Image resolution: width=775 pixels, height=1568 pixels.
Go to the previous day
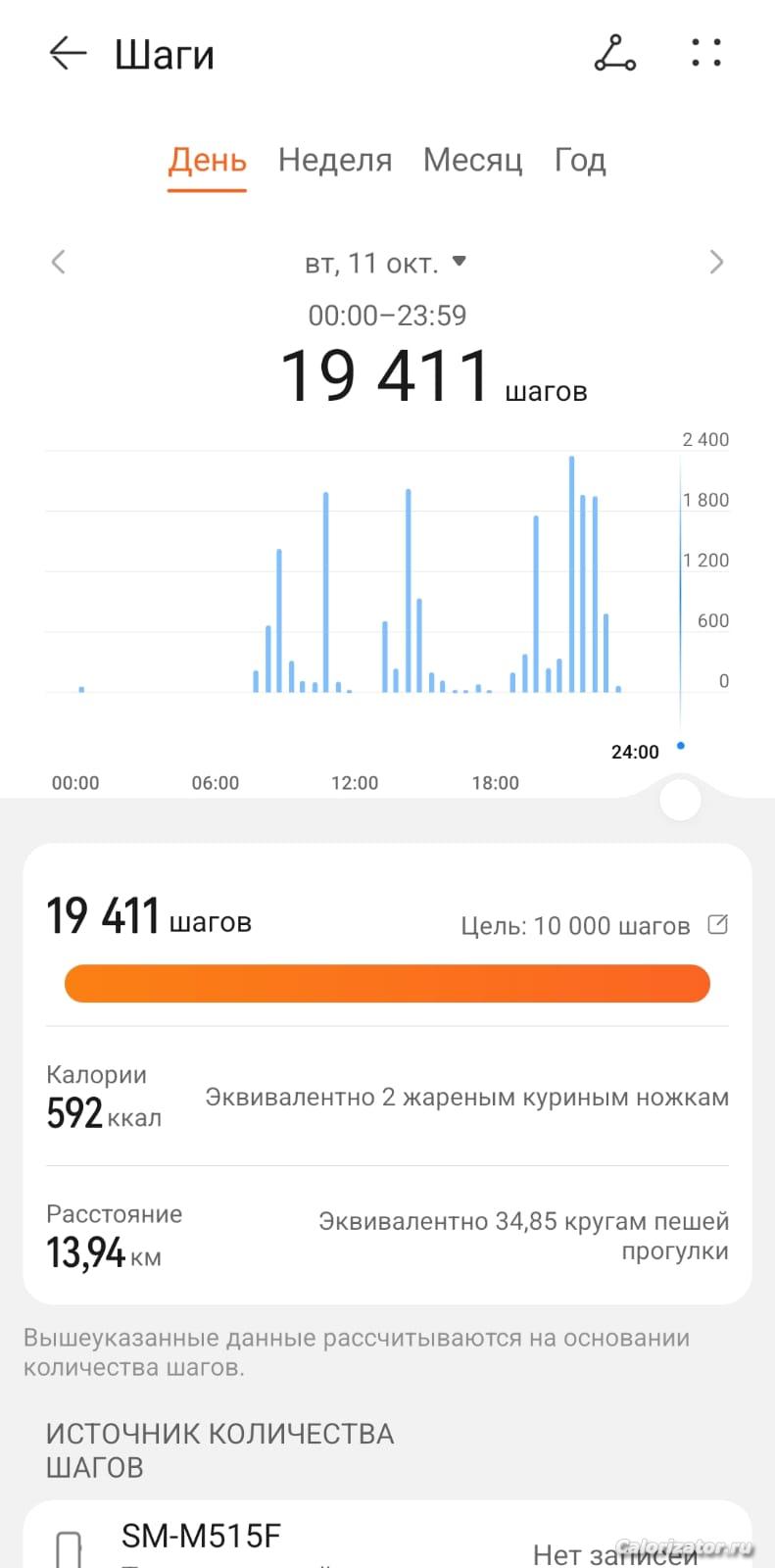[59, 262]
